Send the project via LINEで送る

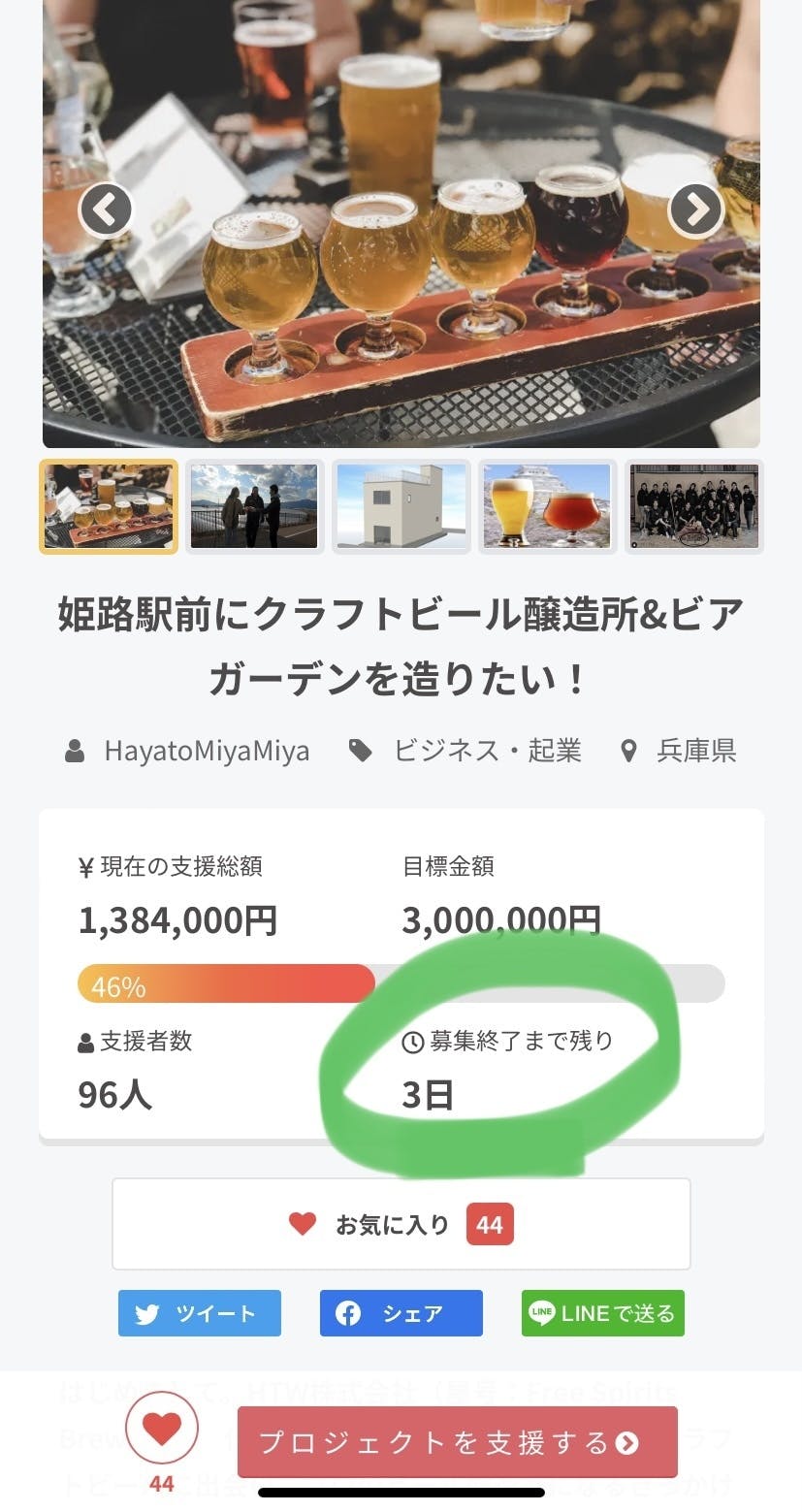coord(602,1313)
